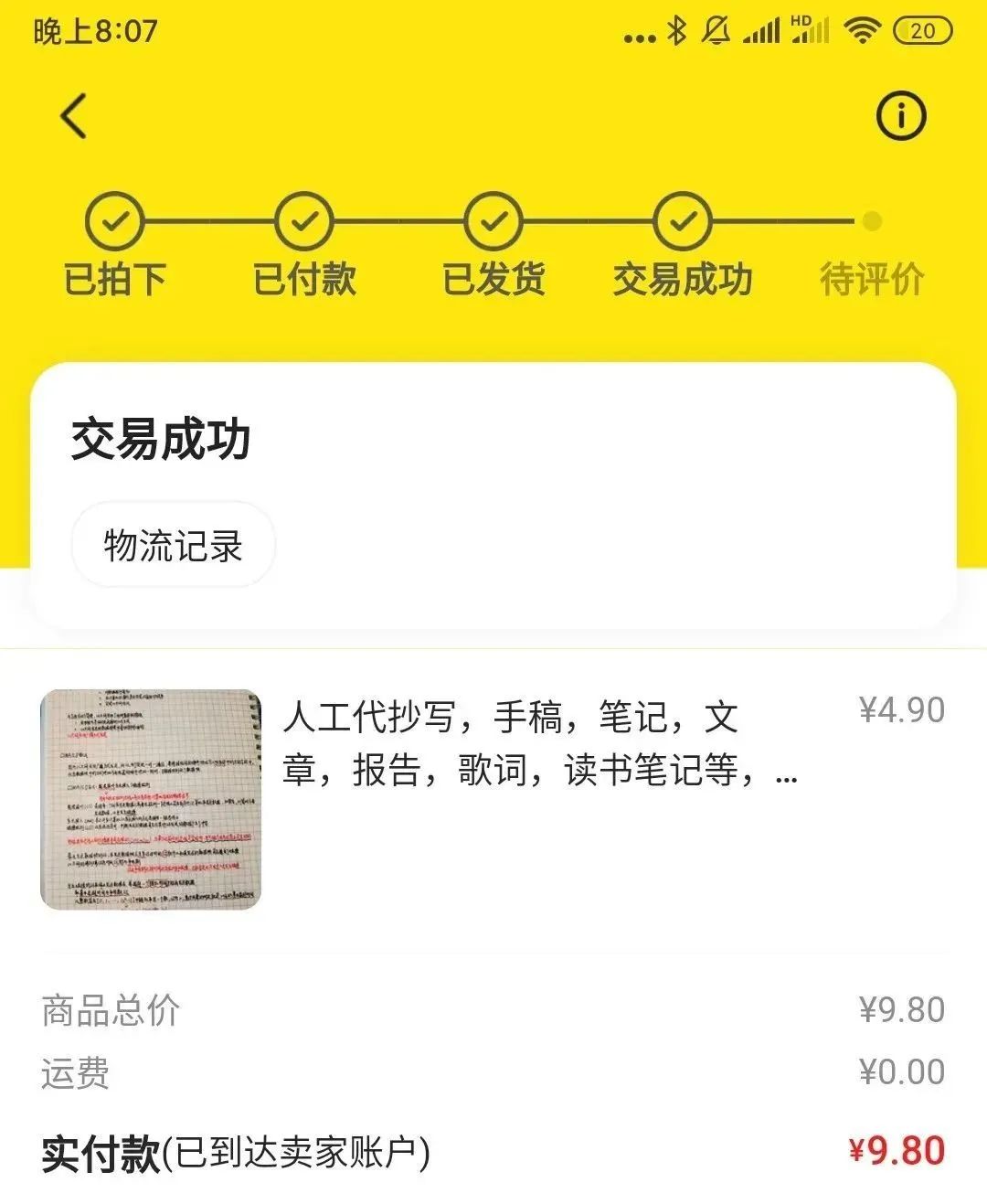987x1204 pixels.
Task: Tap the back arrow at top left
Action: (71, 116)
